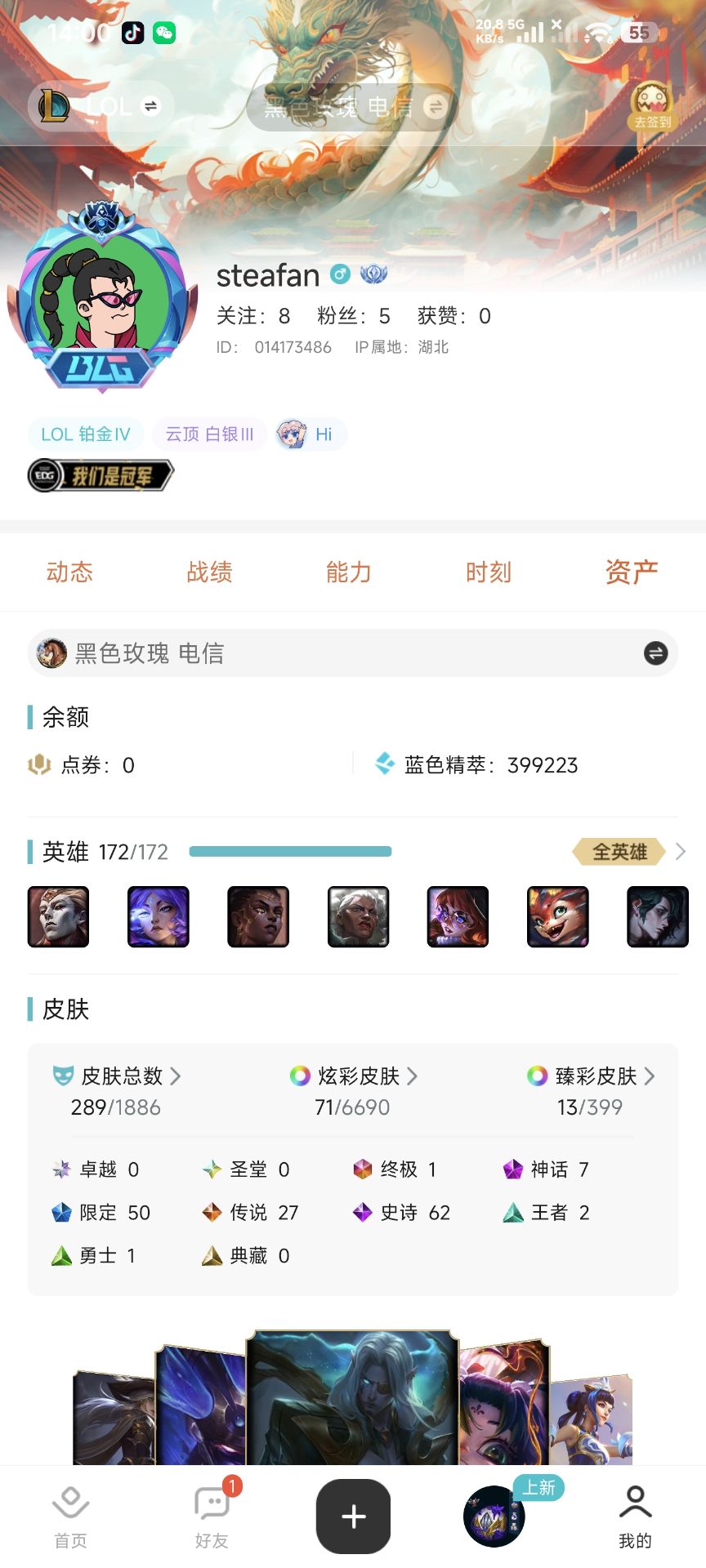Screen dimensions: 706x1568
Task: Open the 能力 tab
Action: 349,572
